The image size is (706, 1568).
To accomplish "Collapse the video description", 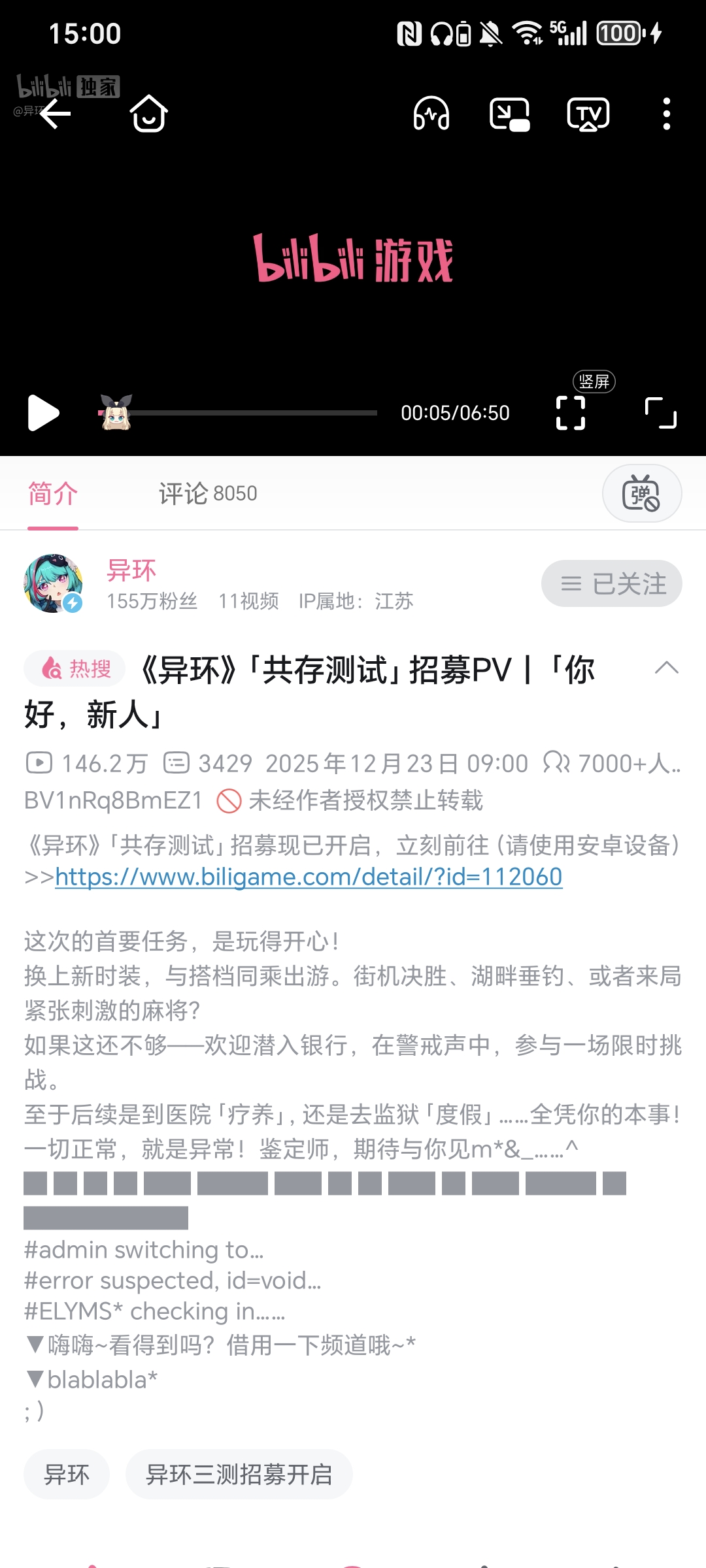I will (x=666, y=668).
